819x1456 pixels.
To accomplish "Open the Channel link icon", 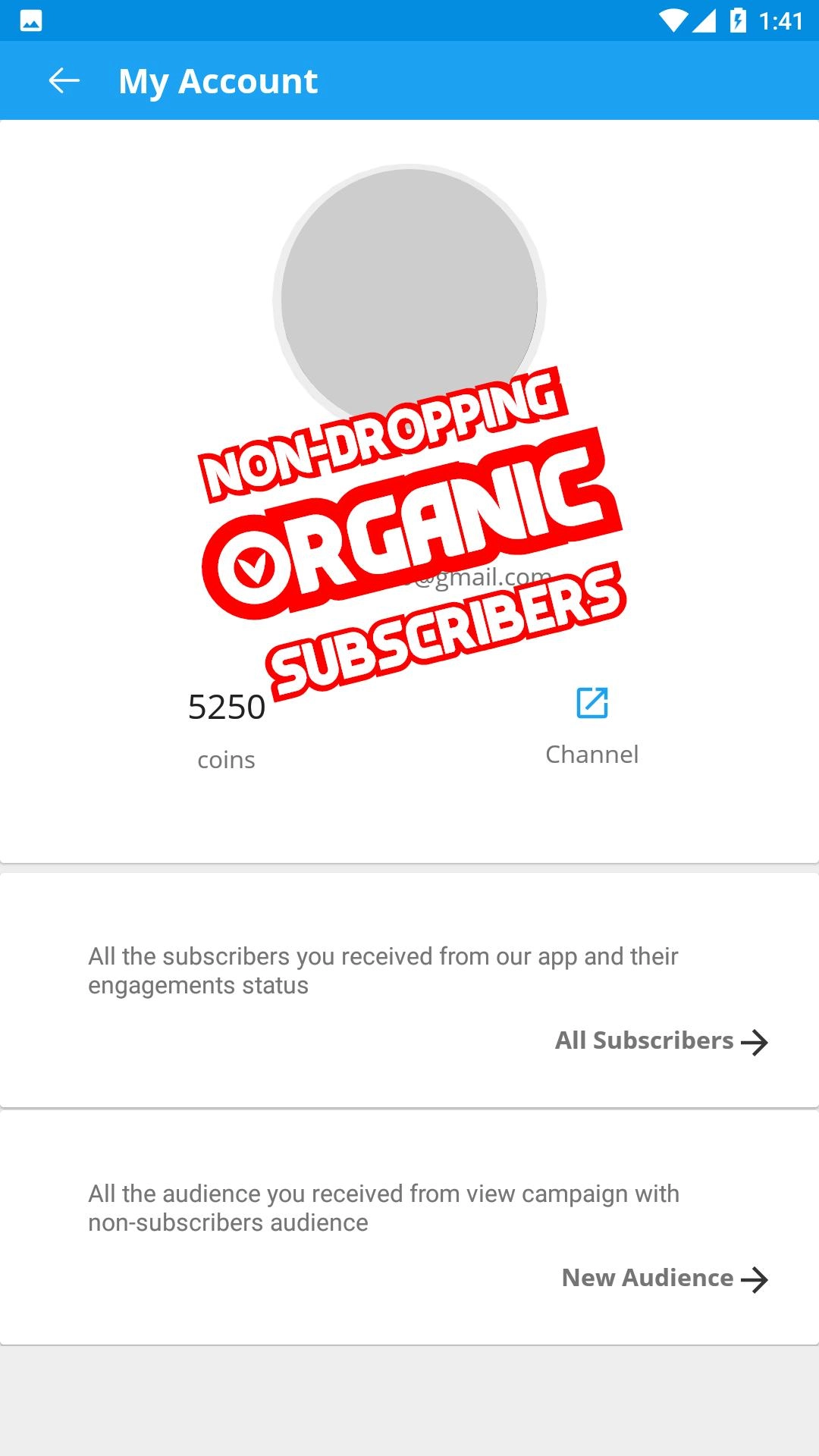I will (x=591, y=703).
